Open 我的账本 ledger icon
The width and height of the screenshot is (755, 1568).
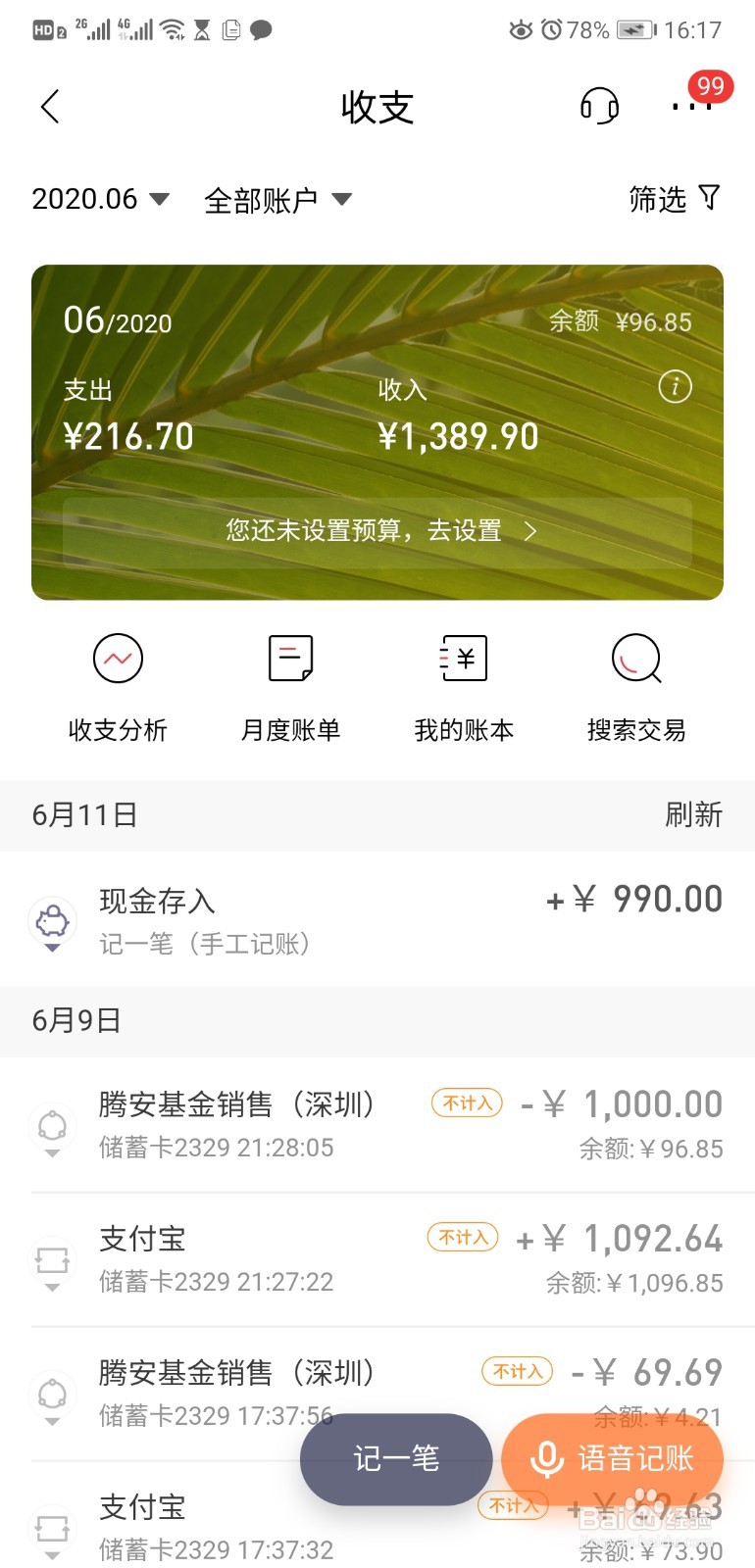462,658
